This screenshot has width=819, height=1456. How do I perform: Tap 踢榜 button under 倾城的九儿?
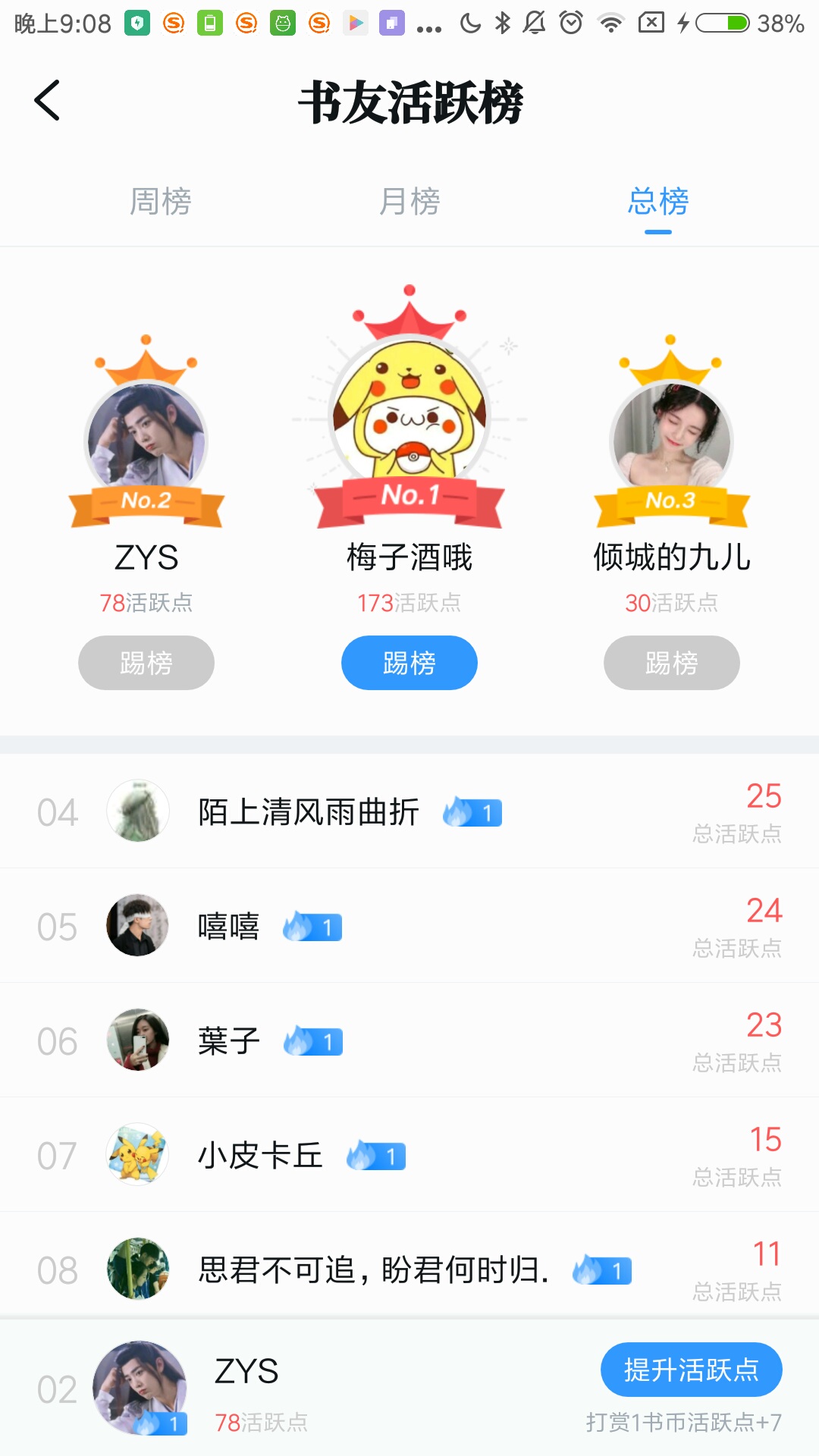coord(671,663)
